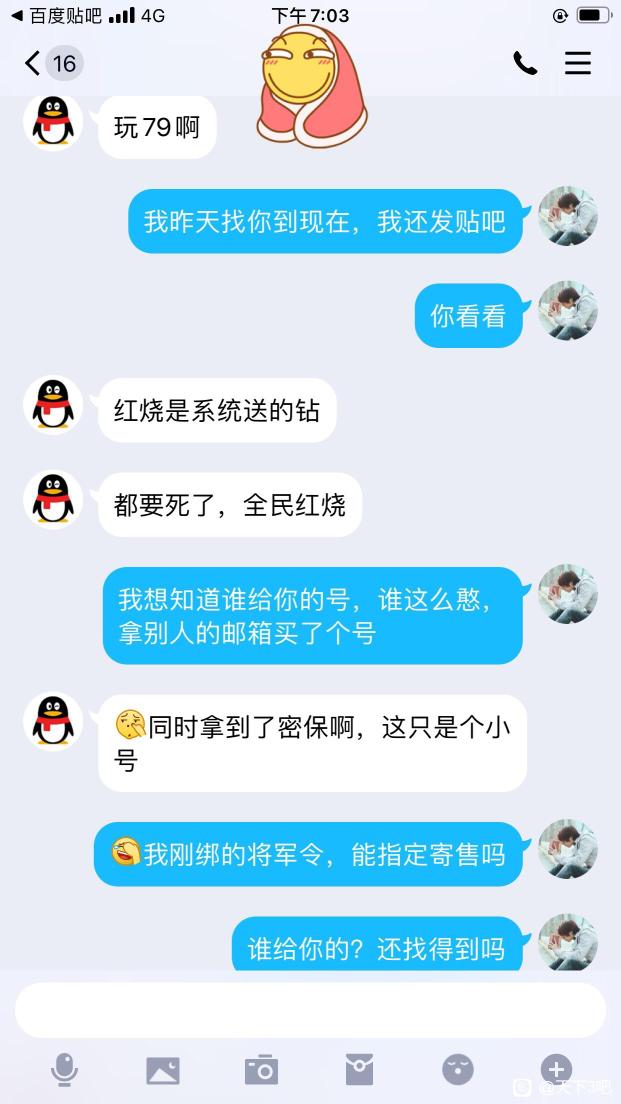Start a voice call
The width and height of the screenshot is (621, 1104).
525,63
